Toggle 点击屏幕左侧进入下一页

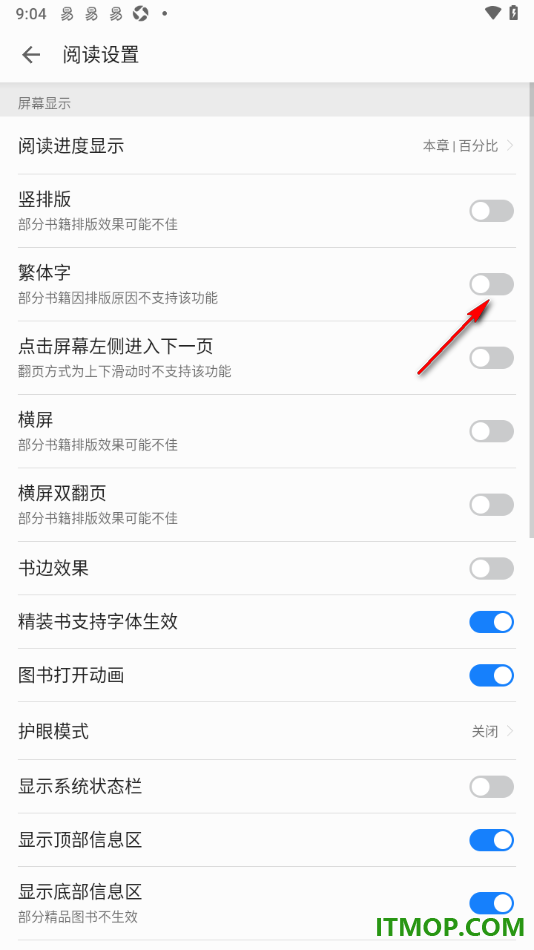click(492, 357)
